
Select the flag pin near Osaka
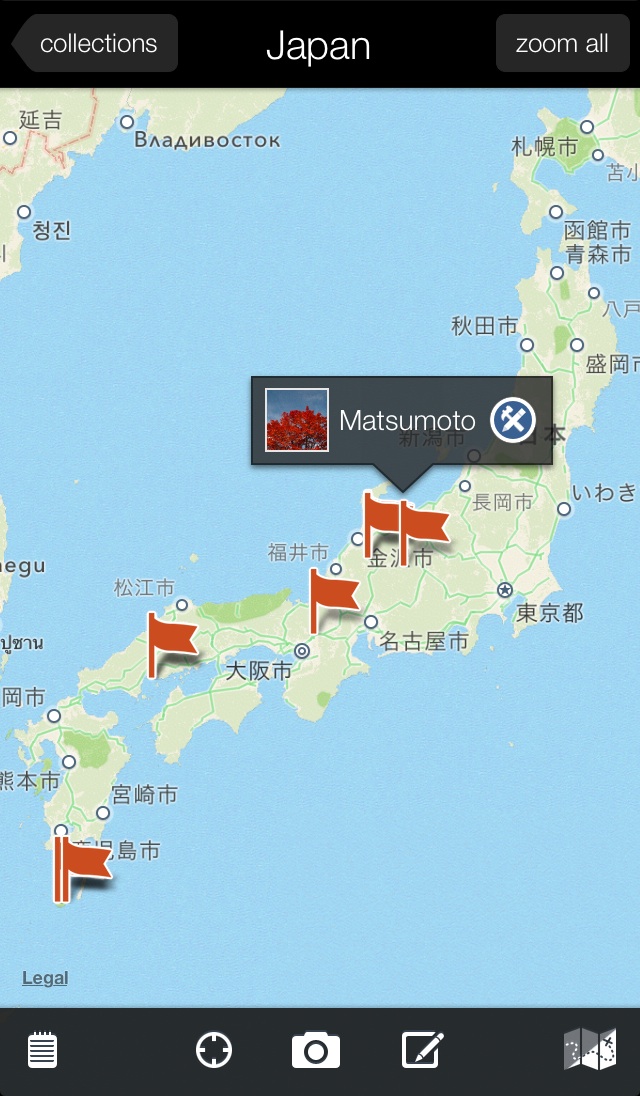pos(333,597)
